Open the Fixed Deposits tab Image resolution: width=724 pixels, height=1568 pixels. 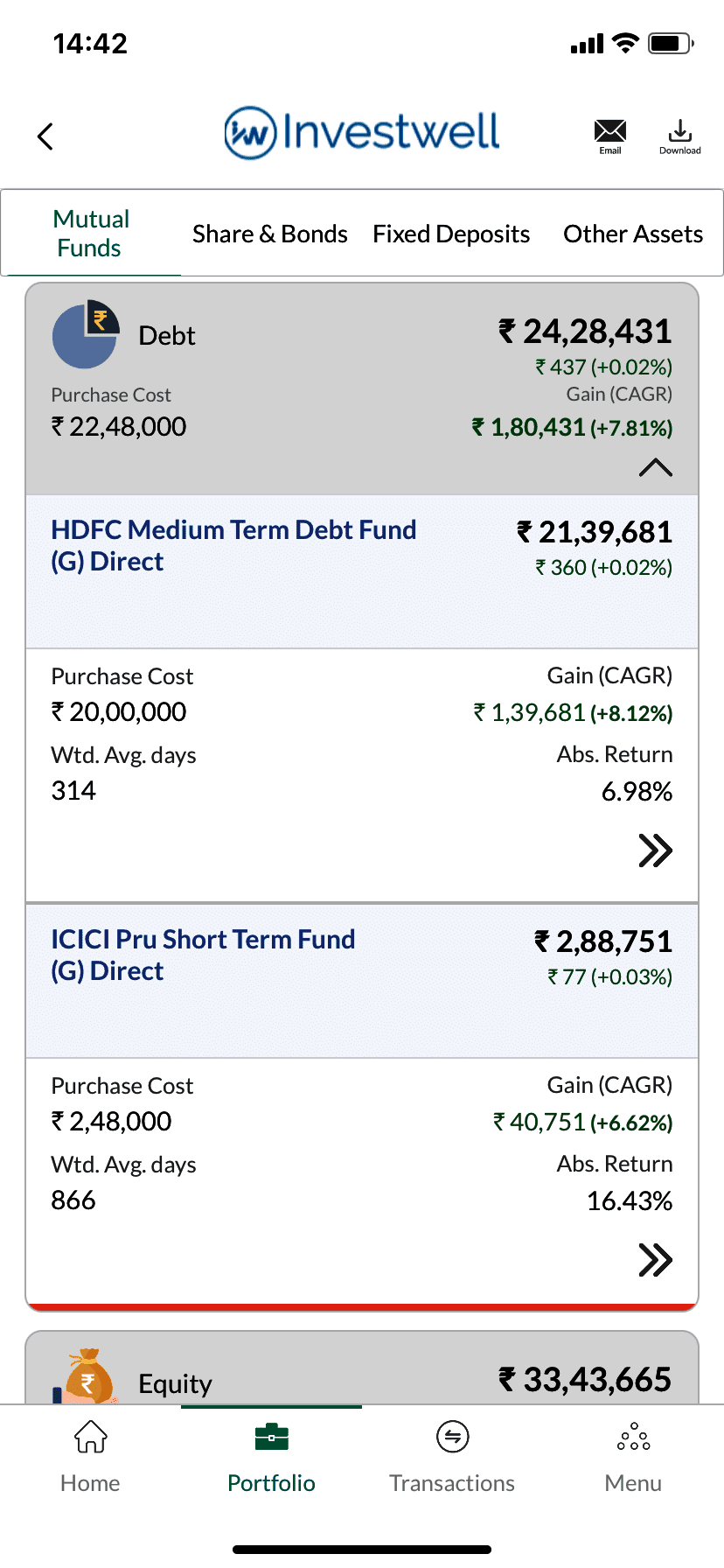tap(451, 234)
